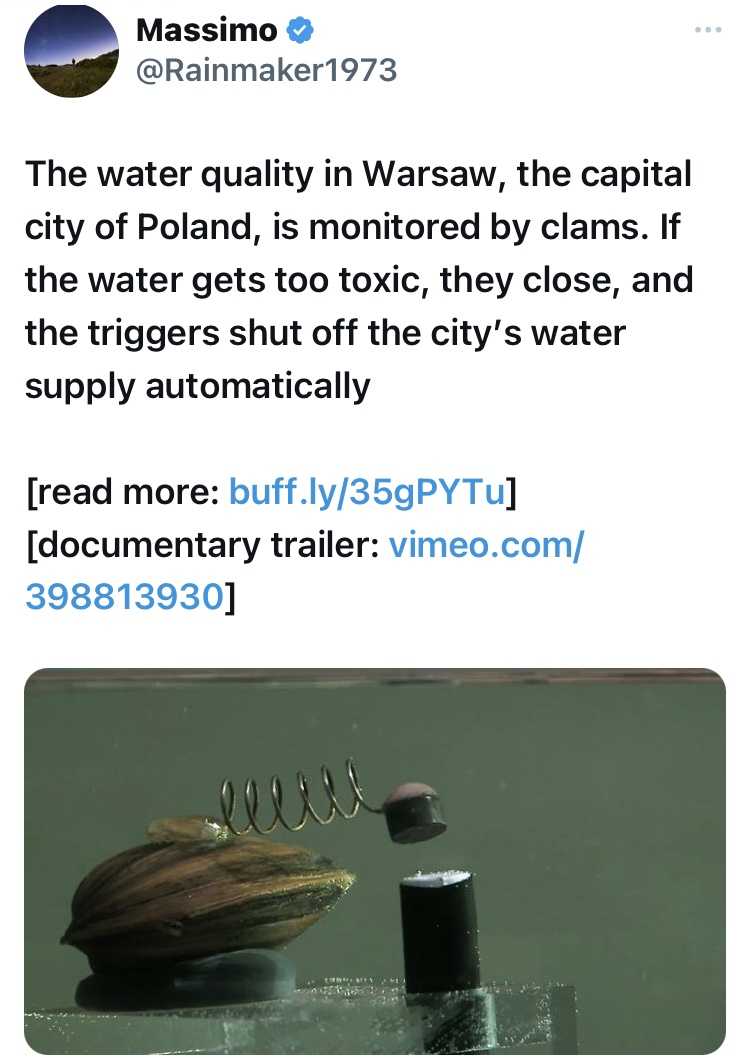Image resolution: width=746 pixels, height=1058 pixels.
Task: Open Massimo's profile picture
Action: pos(71,51)
